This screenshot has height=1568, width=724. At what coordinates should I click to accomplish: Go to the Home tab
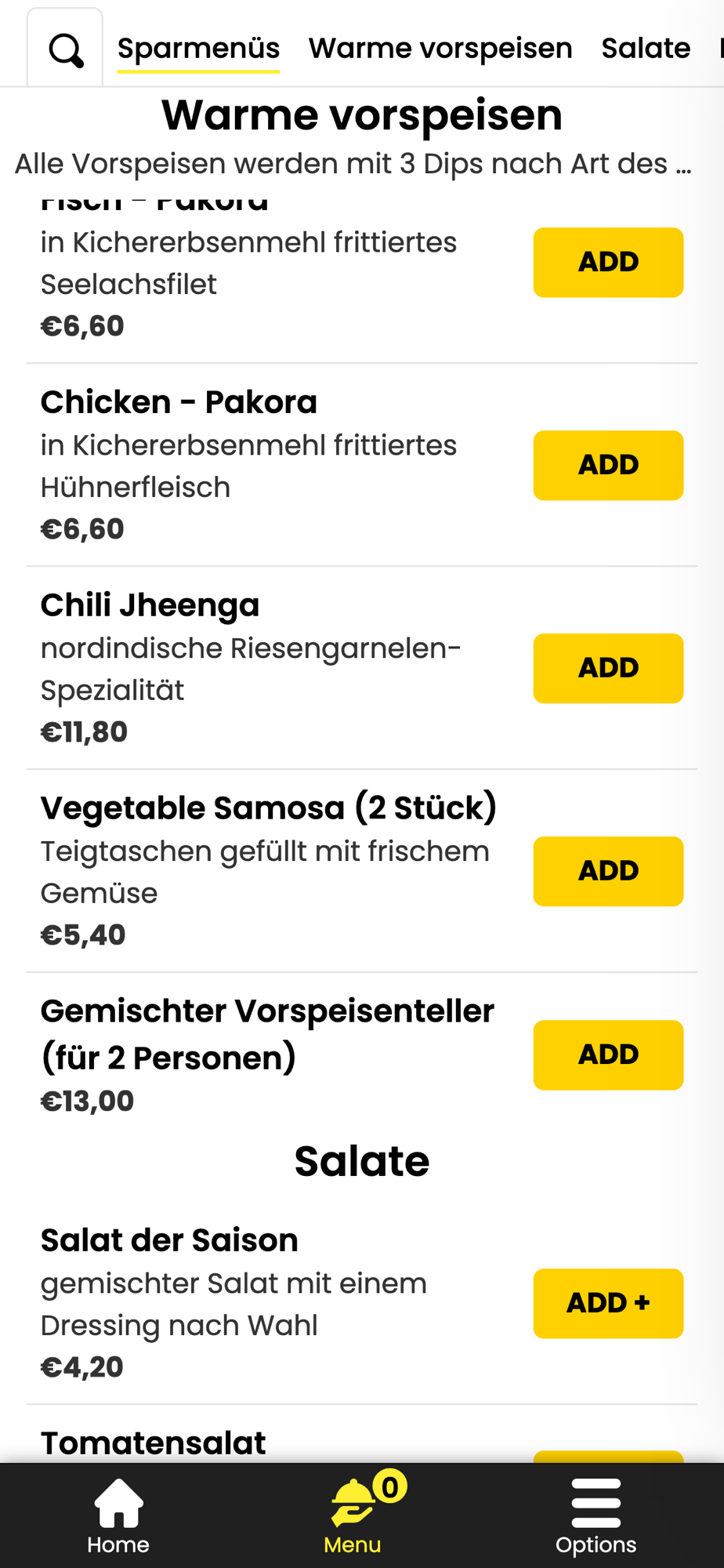[118, 1516]
